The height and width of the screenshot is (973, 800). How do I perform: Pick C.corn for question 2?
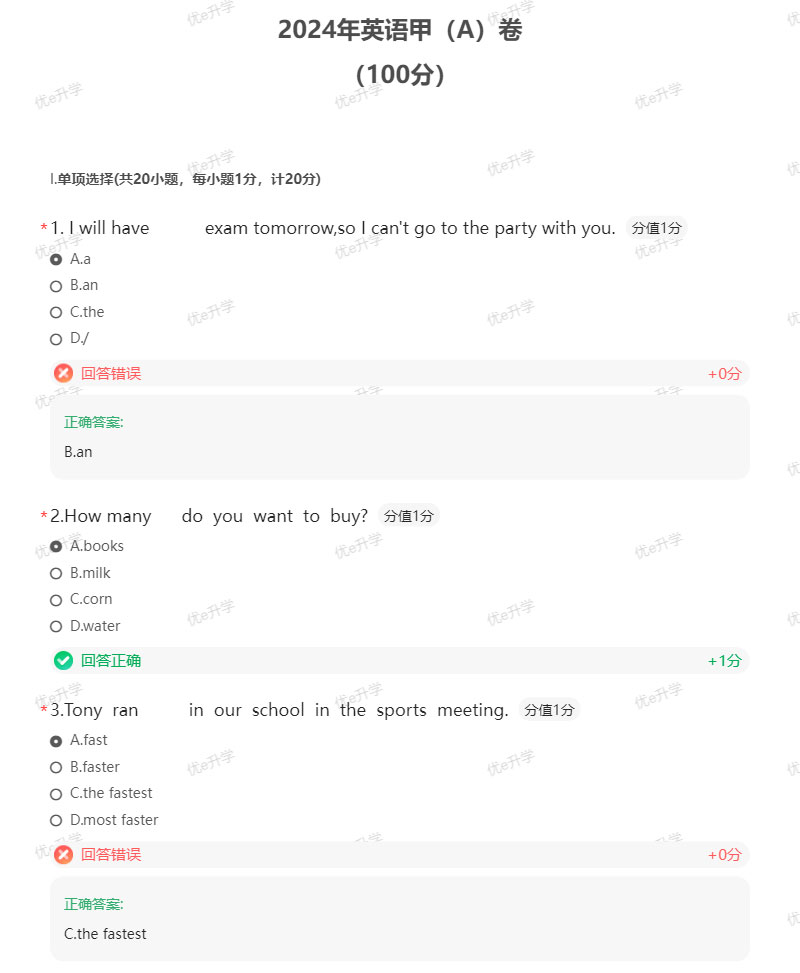[x=56, y=600]
